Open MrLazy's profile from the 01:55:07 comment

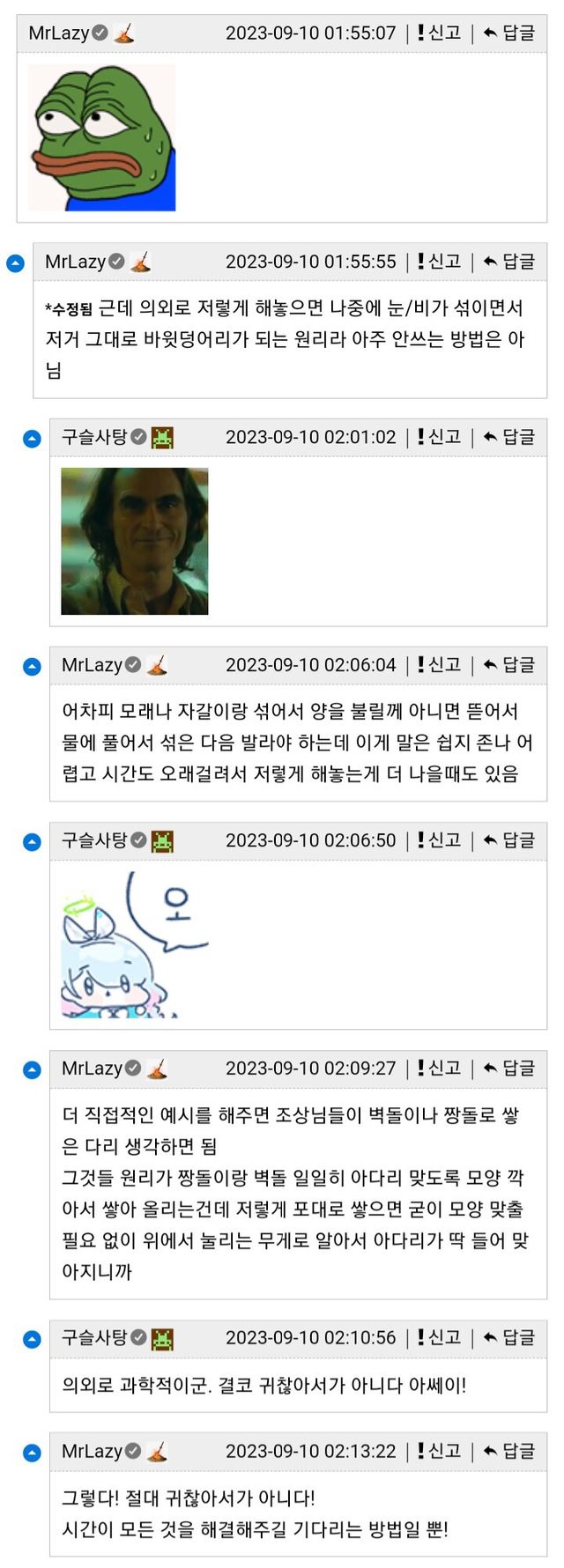[x=58, y=33]
